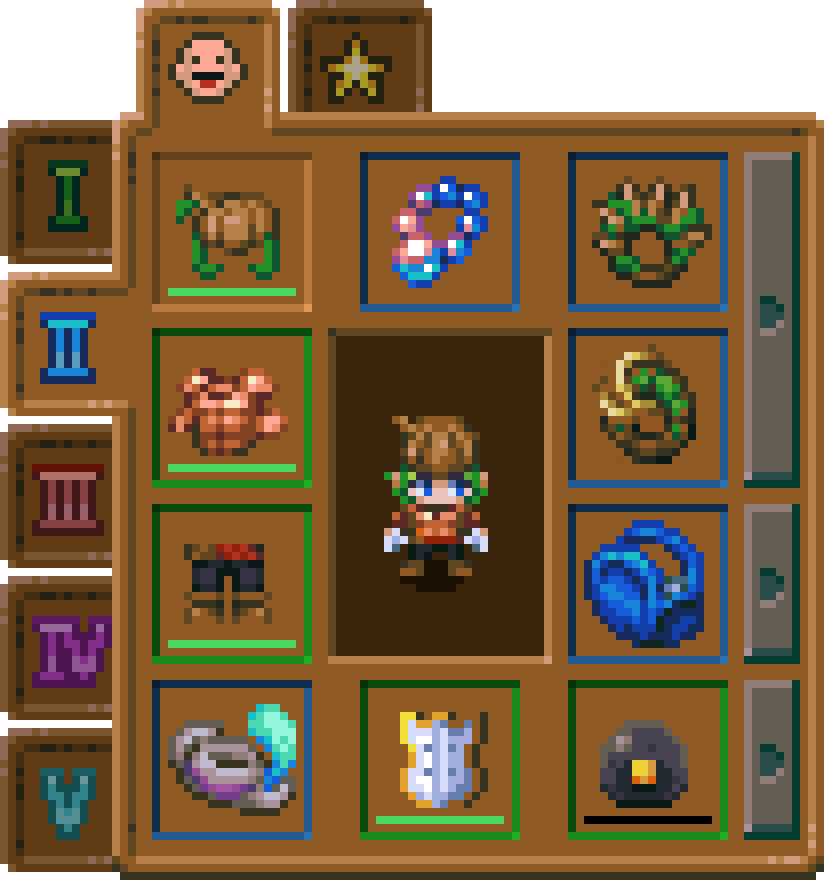Tap the dark helmet lantern slot

[x=648, y=760]
